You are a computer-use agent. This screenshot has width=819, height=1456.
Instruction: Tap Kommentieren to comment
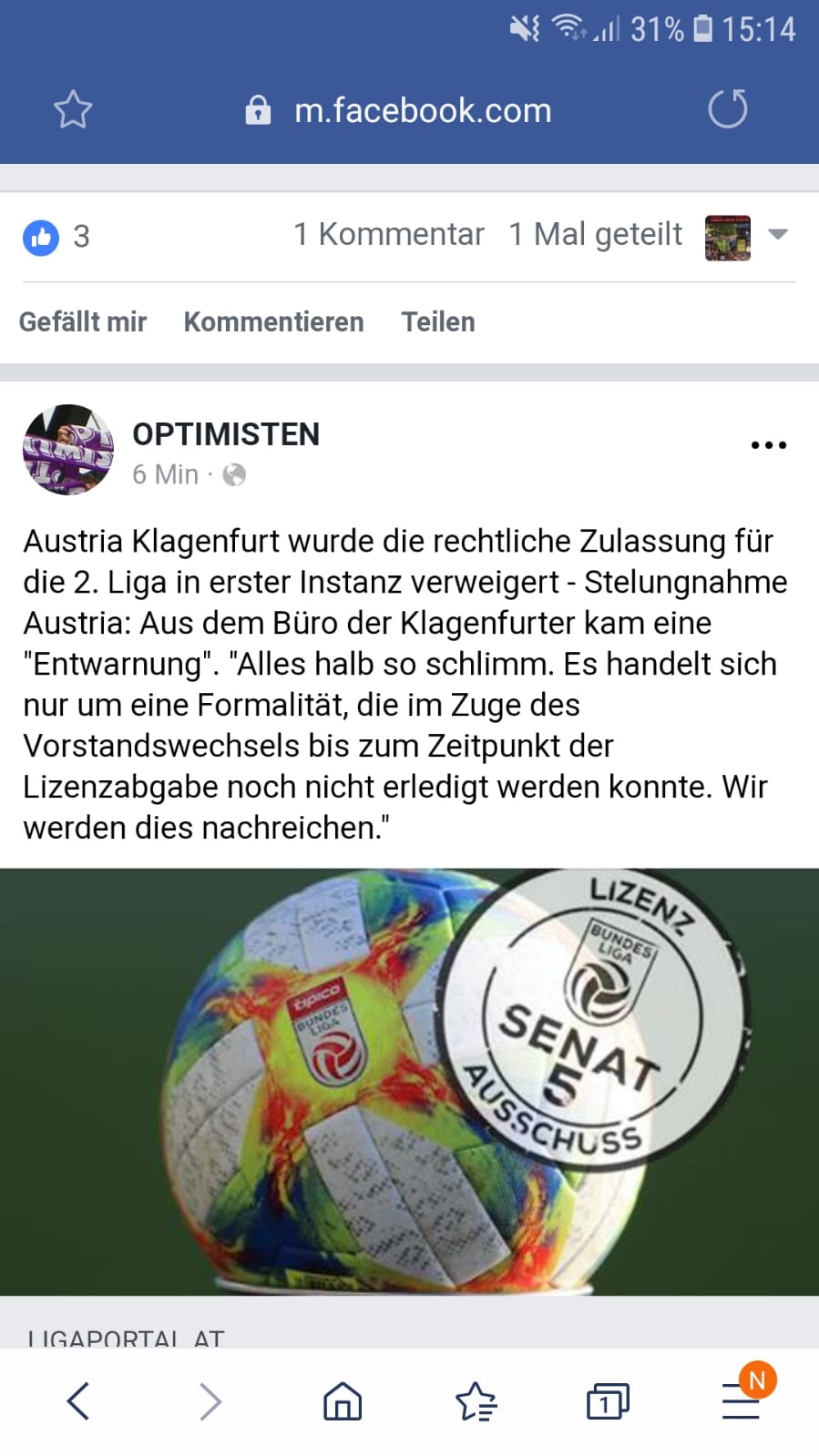[x=273, y=321]
